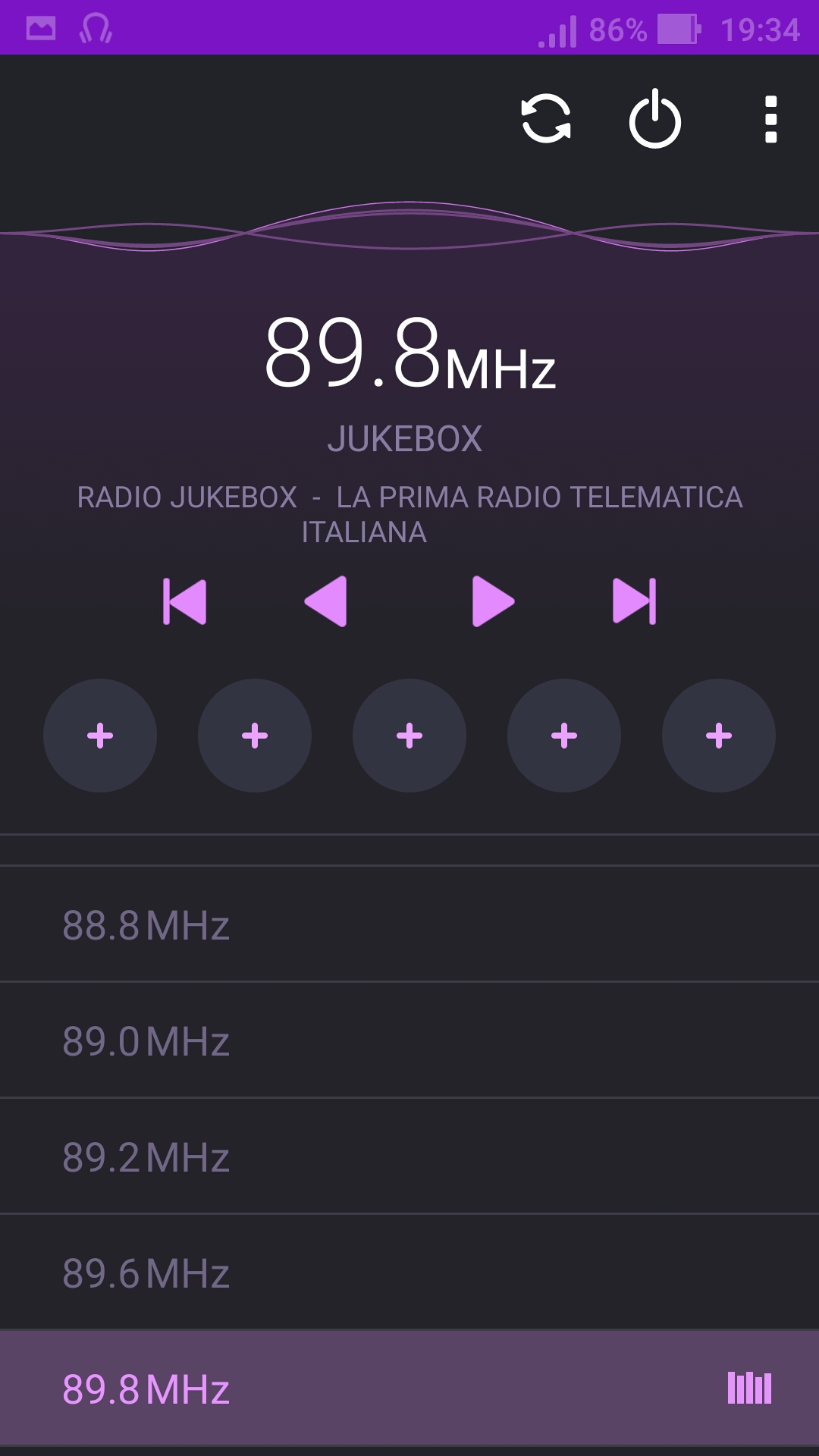The height and width of the screenshot is (1456, 819).
Task: Tune the frequency down one step
Action: point(326,601)
